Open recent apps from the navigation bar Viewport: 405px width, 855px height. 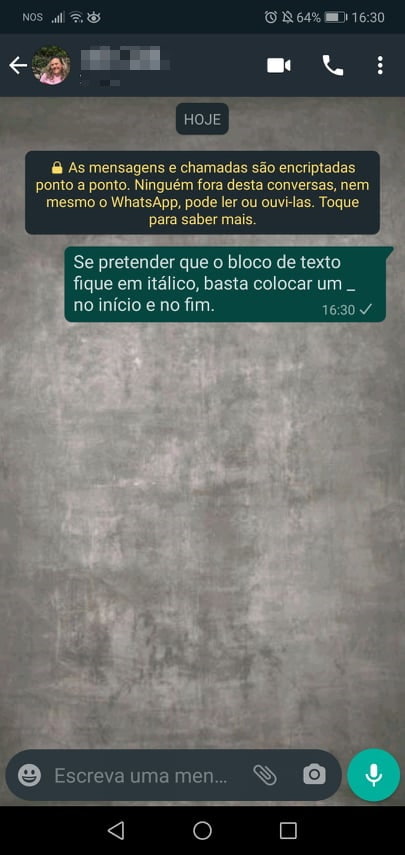tap(288, 830)
